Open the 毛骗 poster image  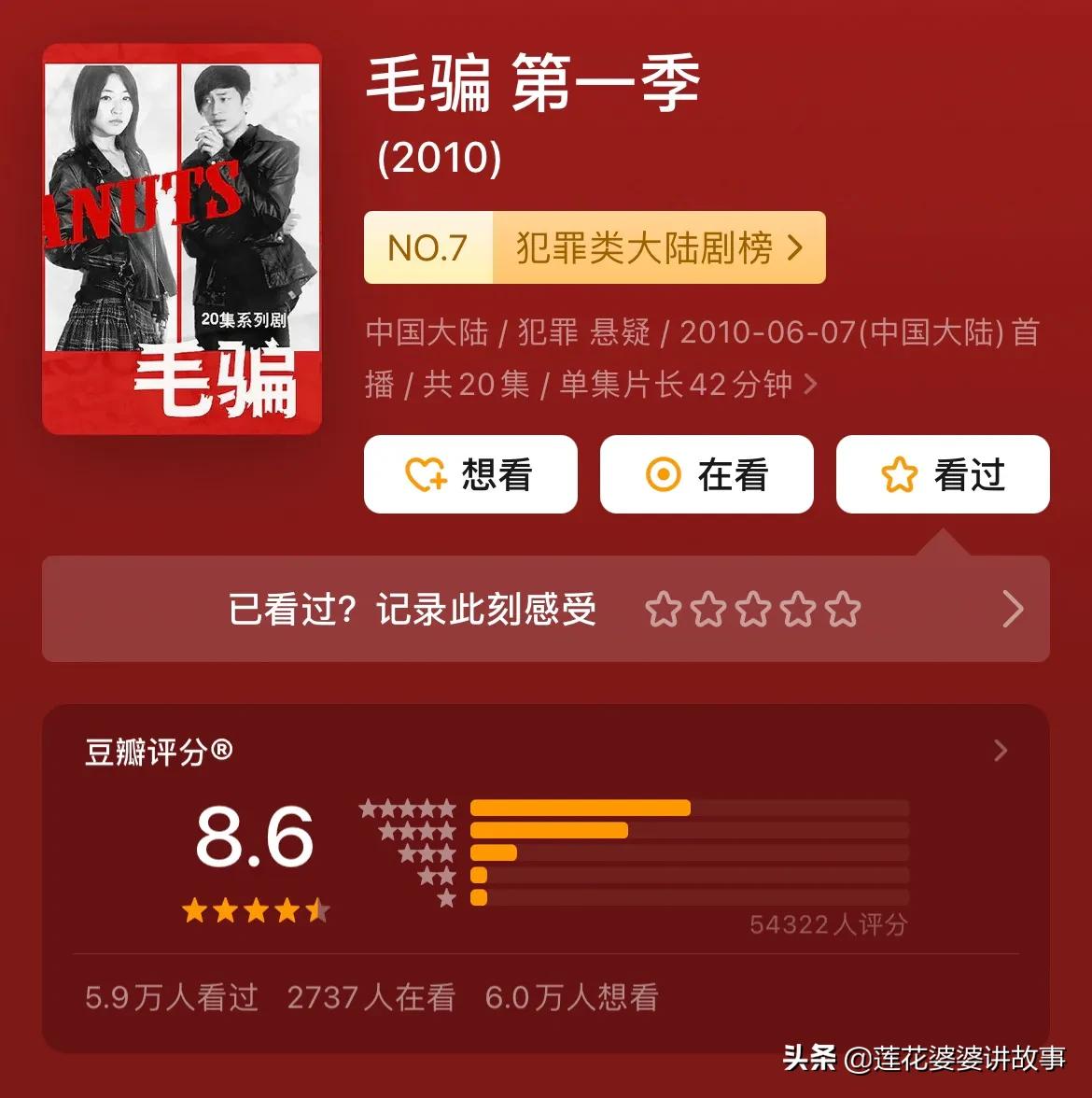click(x=182, y=240)
